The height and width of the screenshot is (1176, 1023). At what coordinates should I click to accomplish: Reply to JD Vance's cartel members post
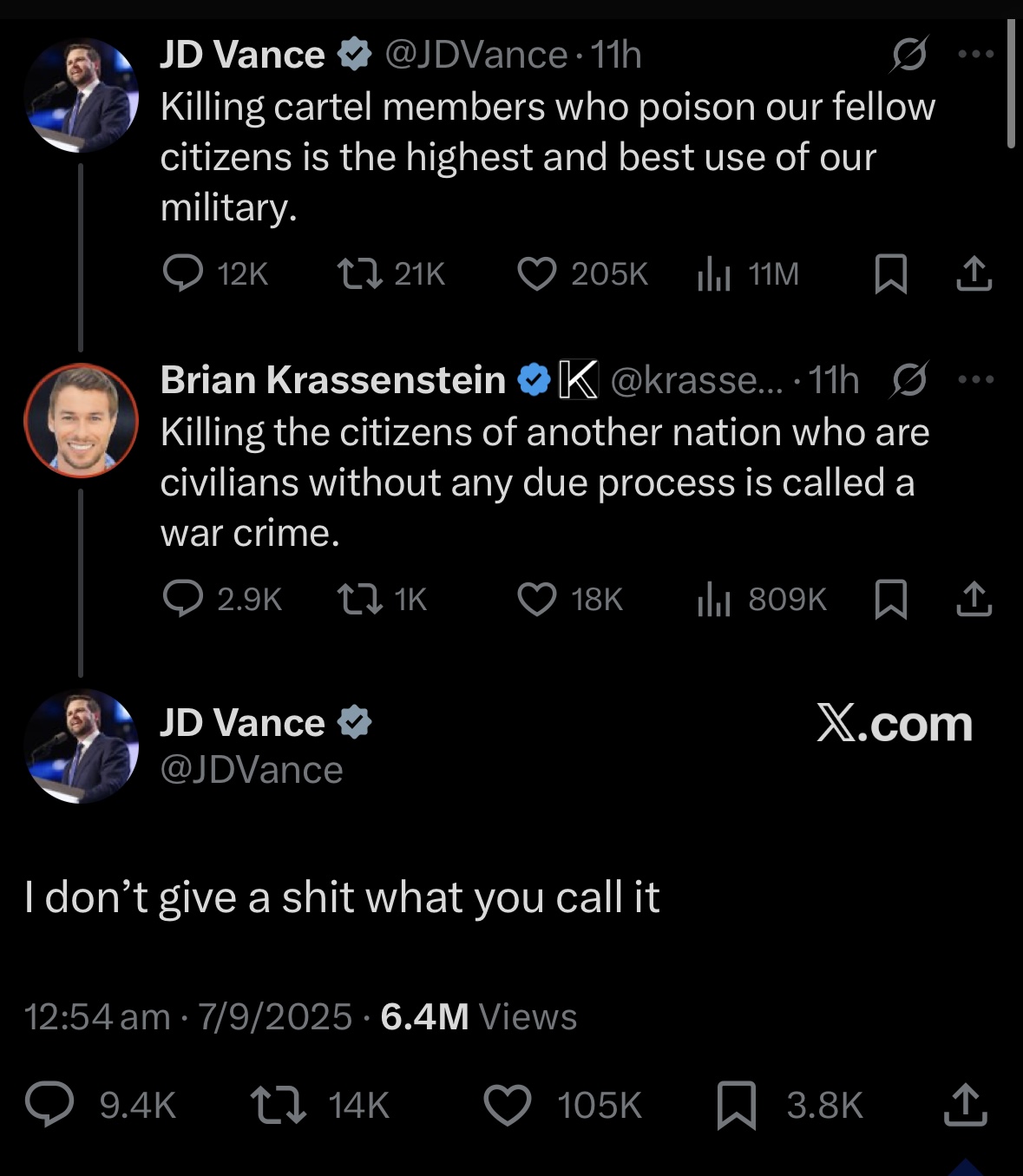[x=183, y=273]
